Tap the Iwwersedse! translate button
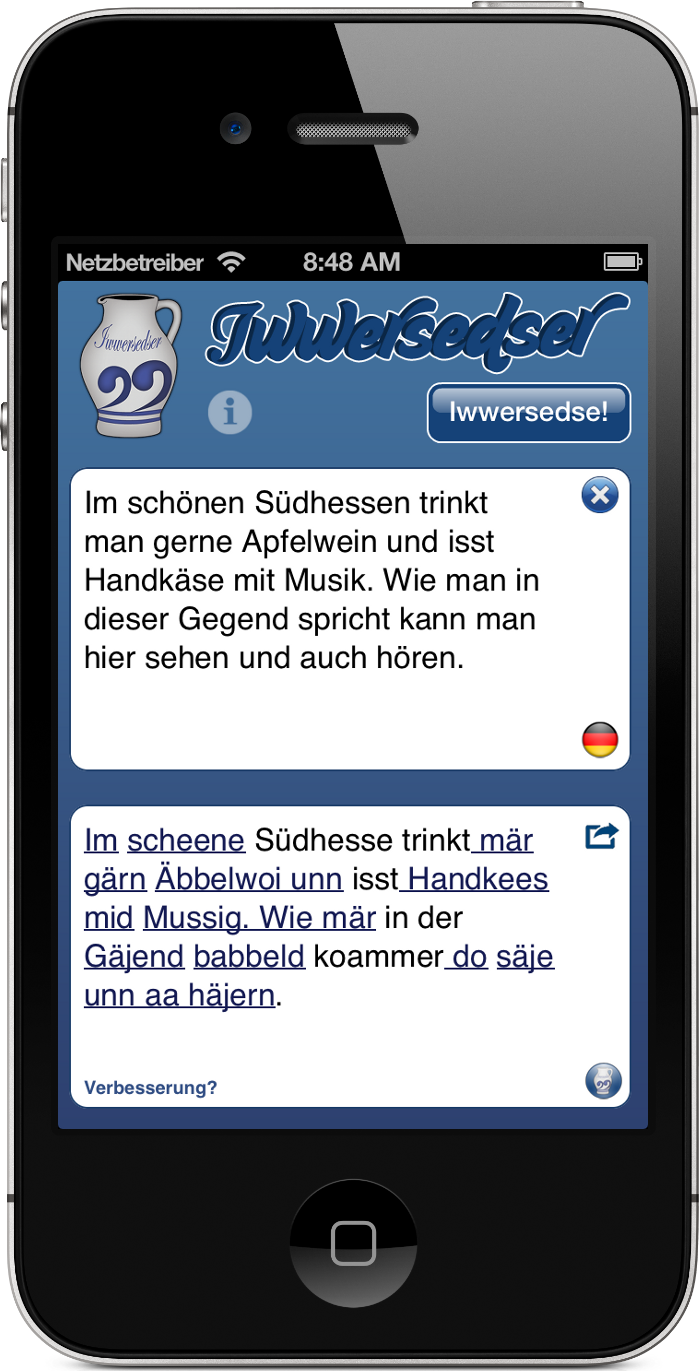This screenshot has height=1371, width=699. point(529,412)
